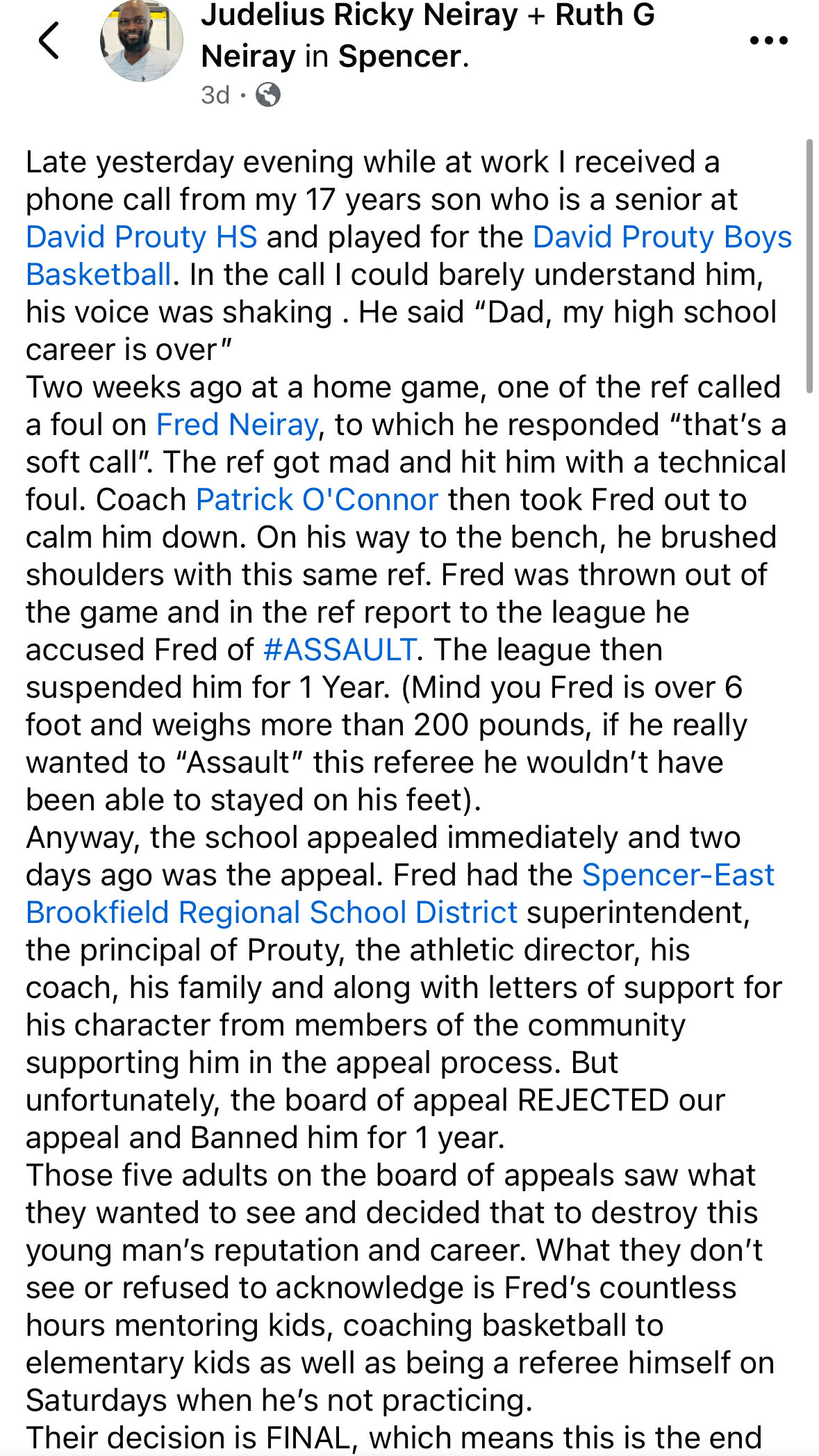This screenshot has height=1456, width=819.
Task: Open Fred Neiray's tagged profile
Action: pyautogui.click(x=237, y=425)
